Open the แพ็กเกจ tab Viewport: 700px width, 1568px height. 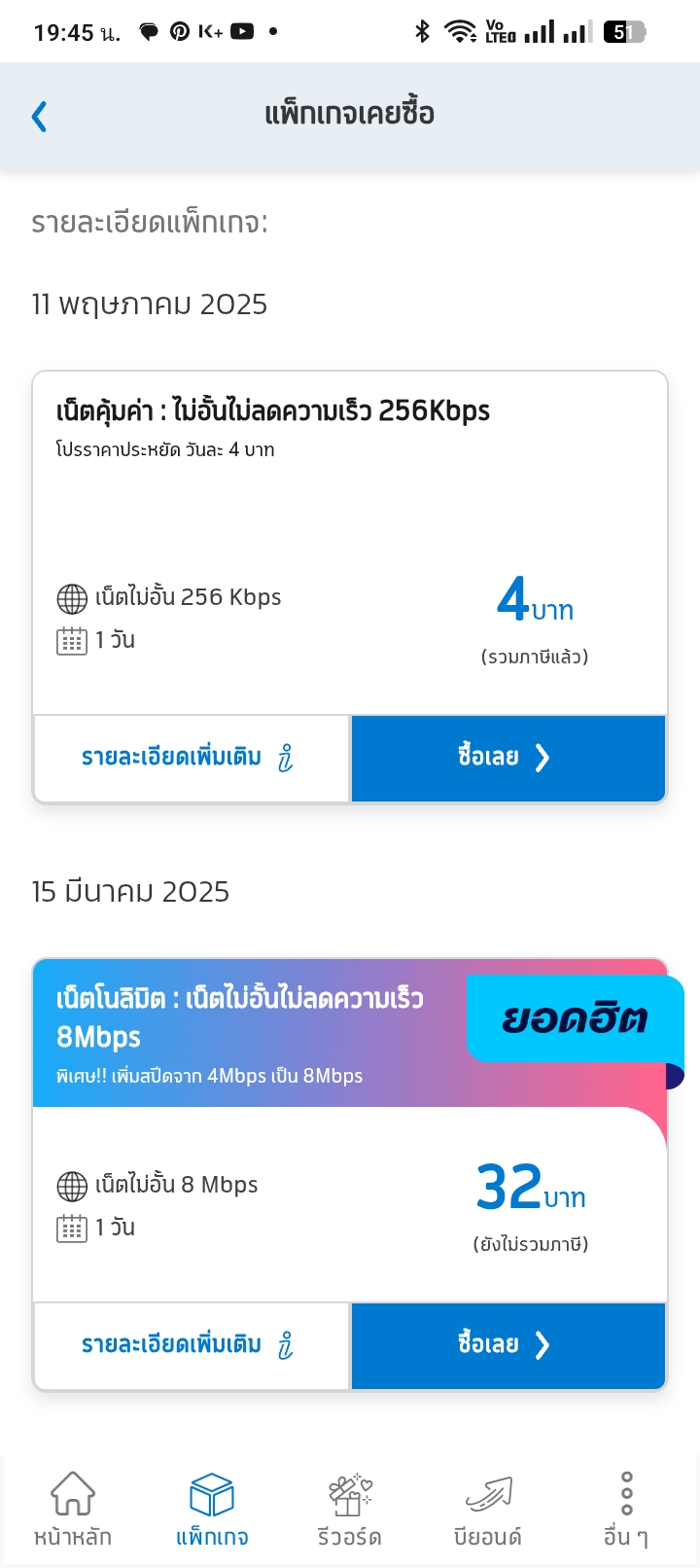[x=212, y=1510]
